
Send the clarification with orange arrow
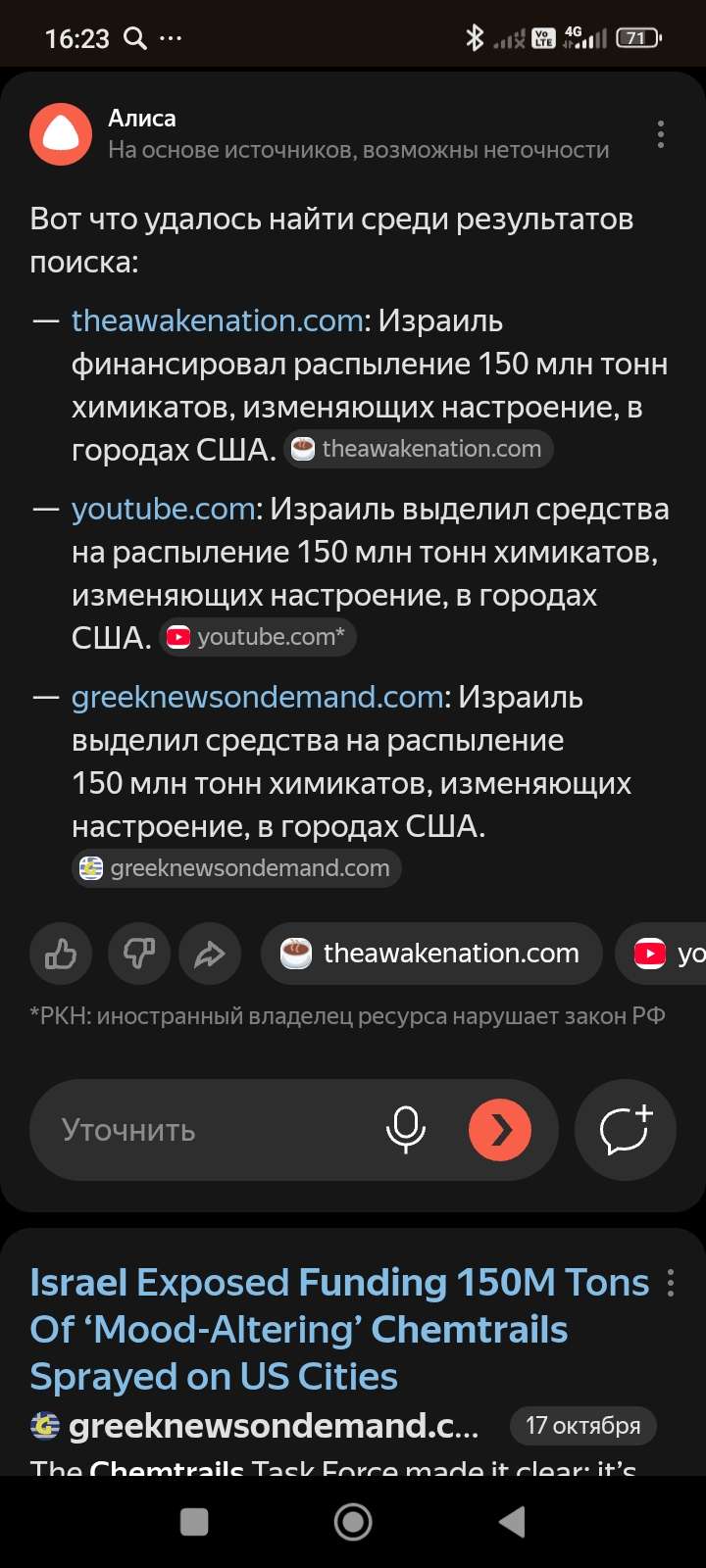pos(500,1130)
